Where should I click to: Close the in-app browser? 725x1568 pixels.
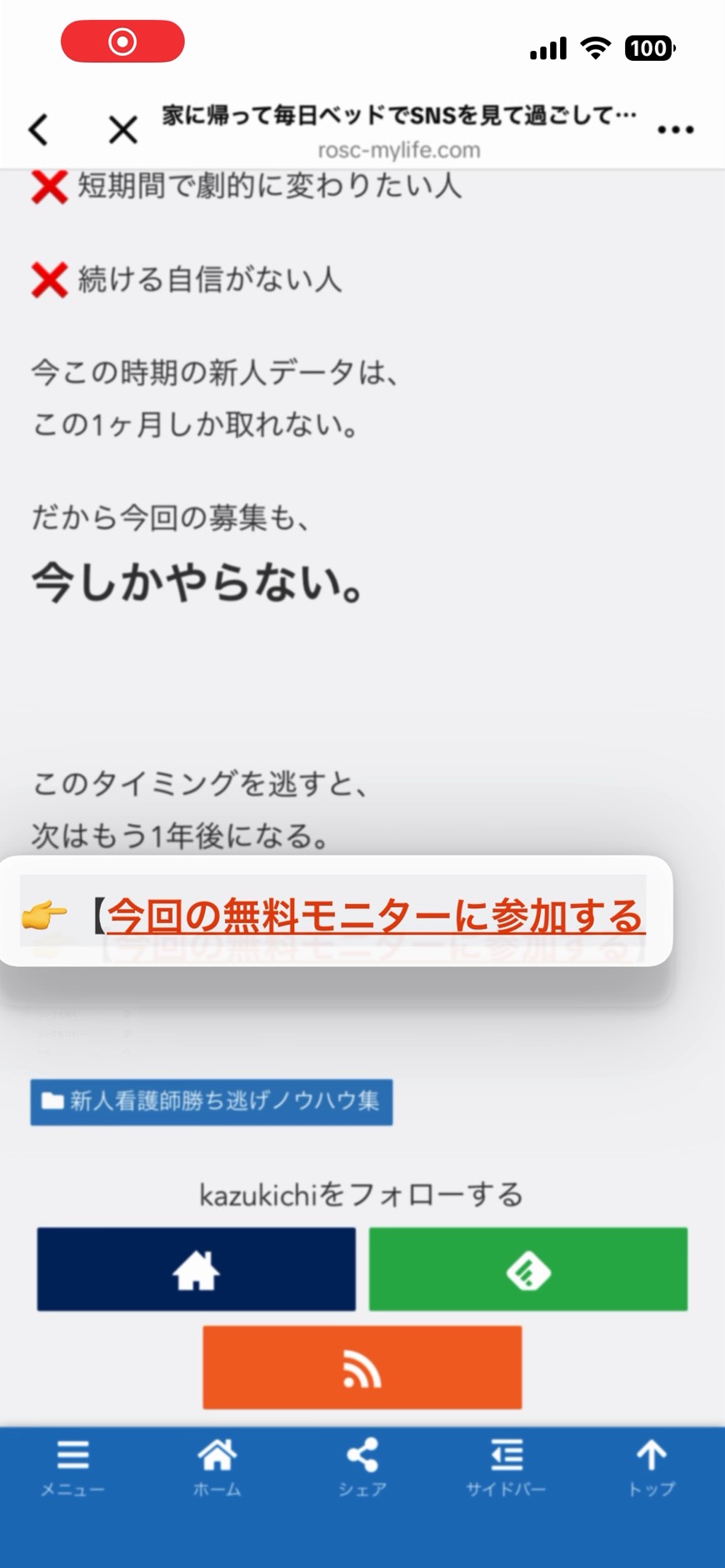tap(123, 130)
